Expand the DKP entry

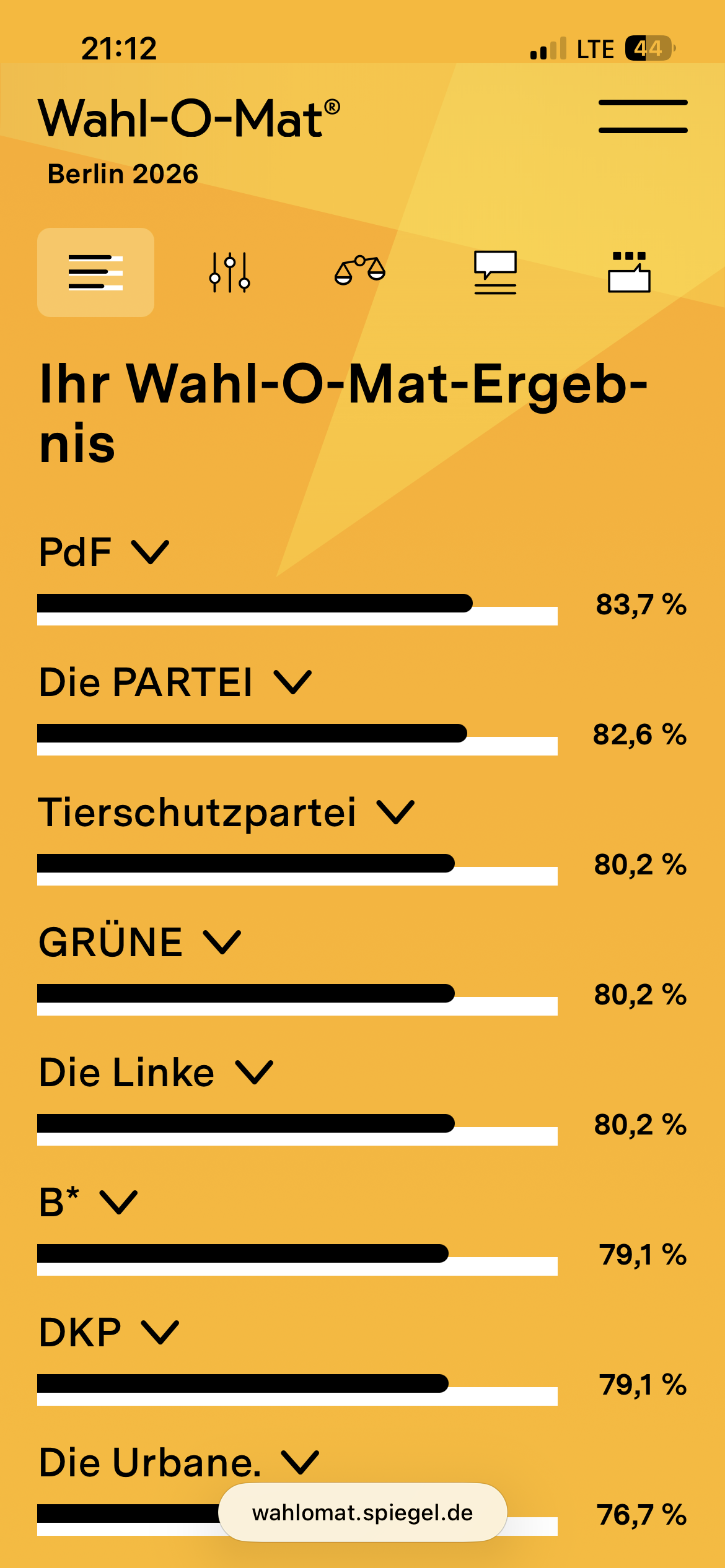(x=109, y=1332)
